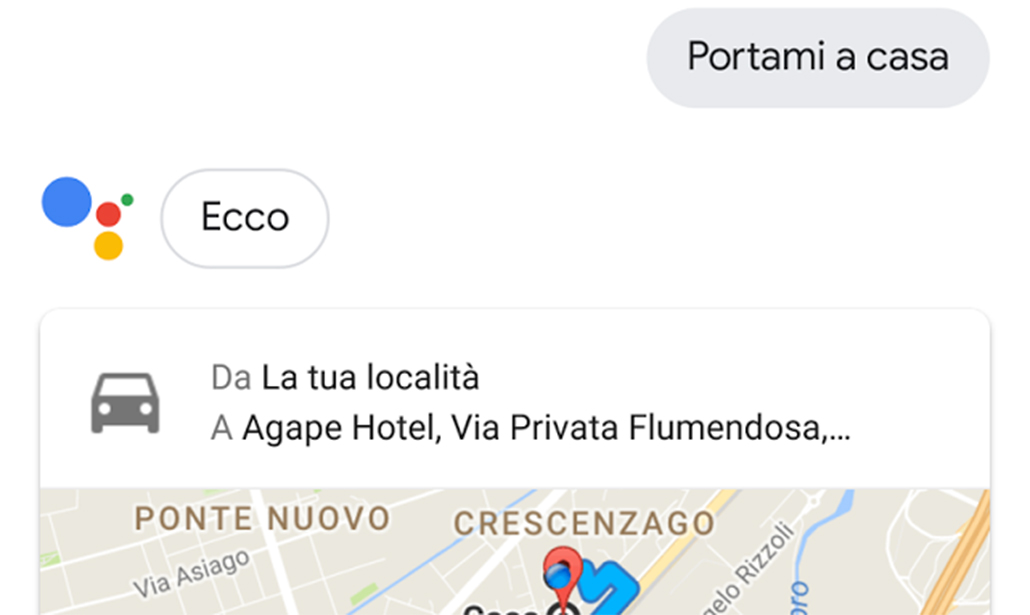Open the driving directions card to Agape Hotel

(530, 404)
